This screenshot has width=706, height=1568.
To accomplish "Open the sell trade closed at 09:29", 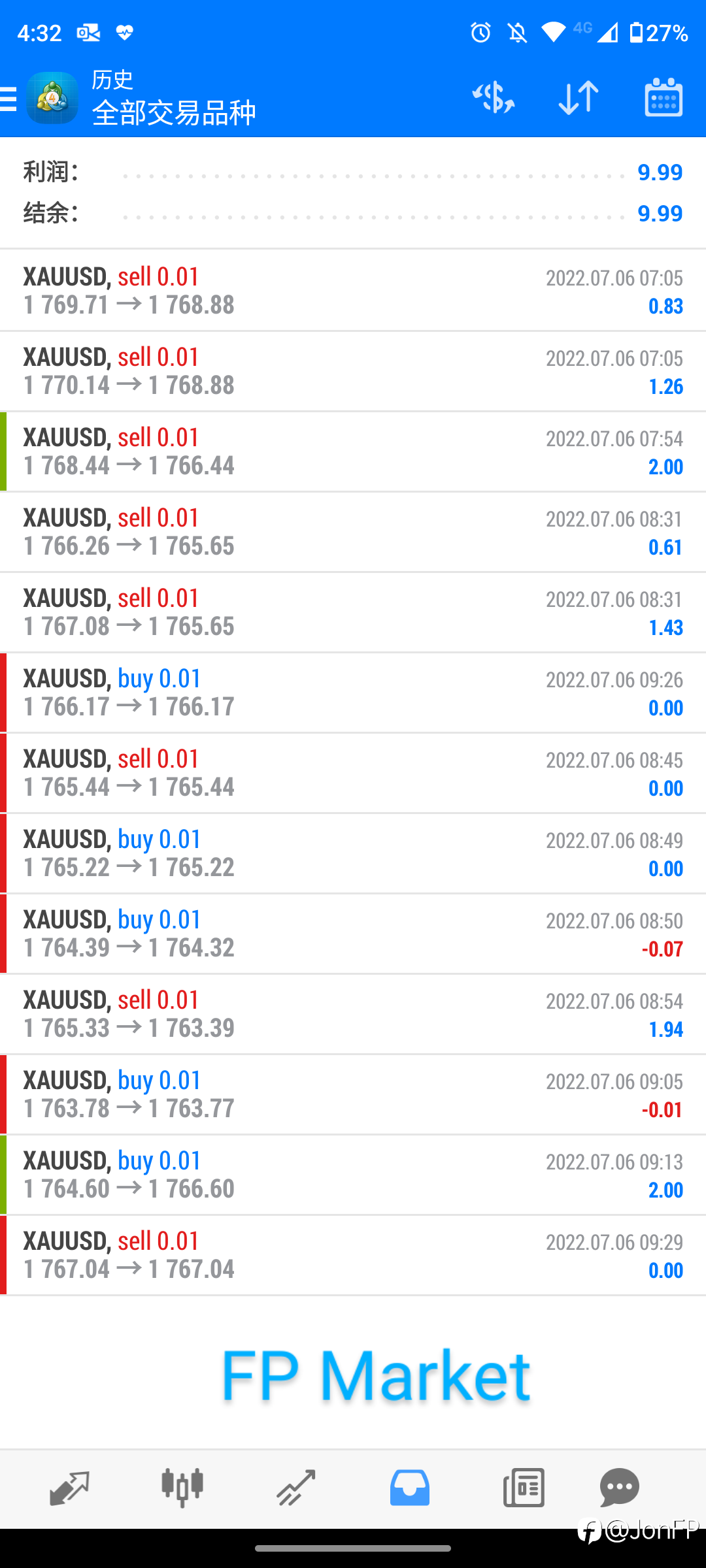I will point(353,1255).
